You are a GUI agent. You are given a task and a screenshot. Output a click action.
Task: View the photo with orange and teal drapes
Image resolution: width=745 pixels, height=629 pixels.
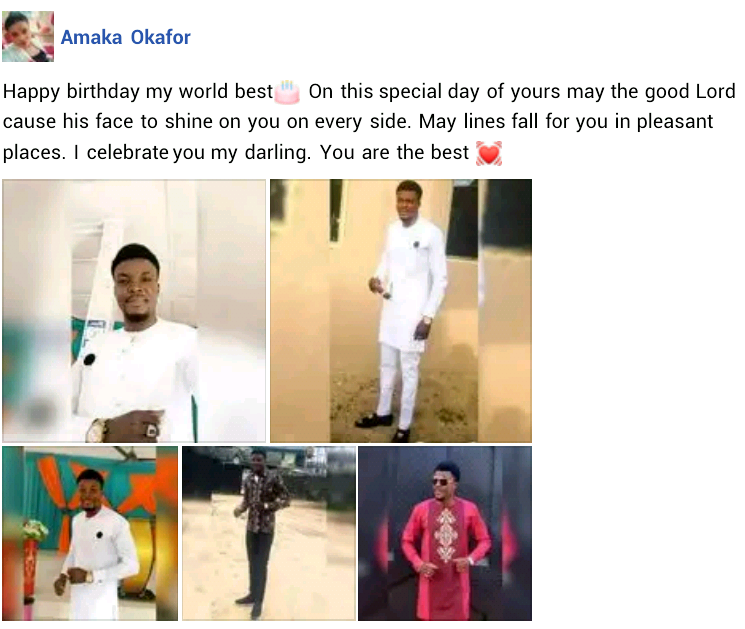pyautogui.click(x=90, y=533)
